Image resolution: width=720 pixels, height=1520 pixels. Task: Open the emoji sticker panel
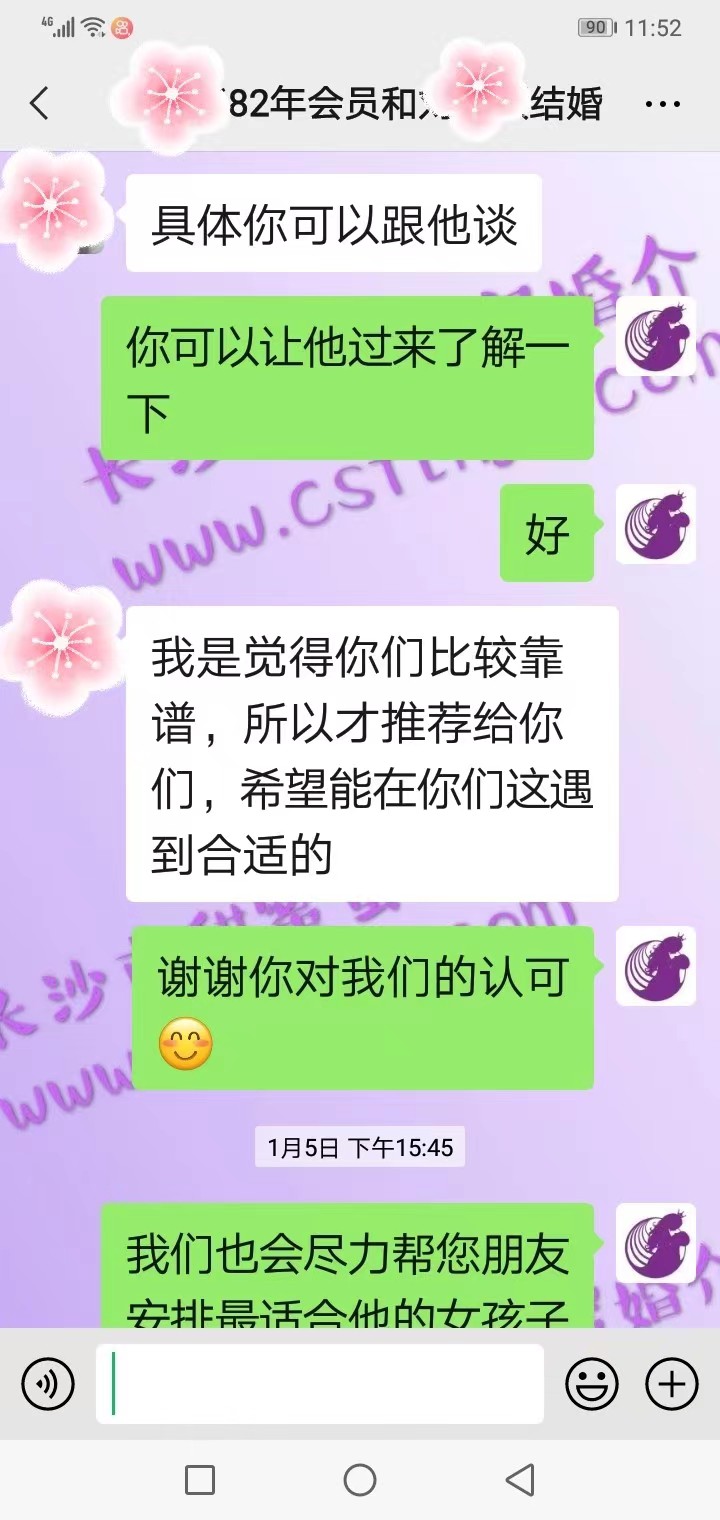[592, 1384]
